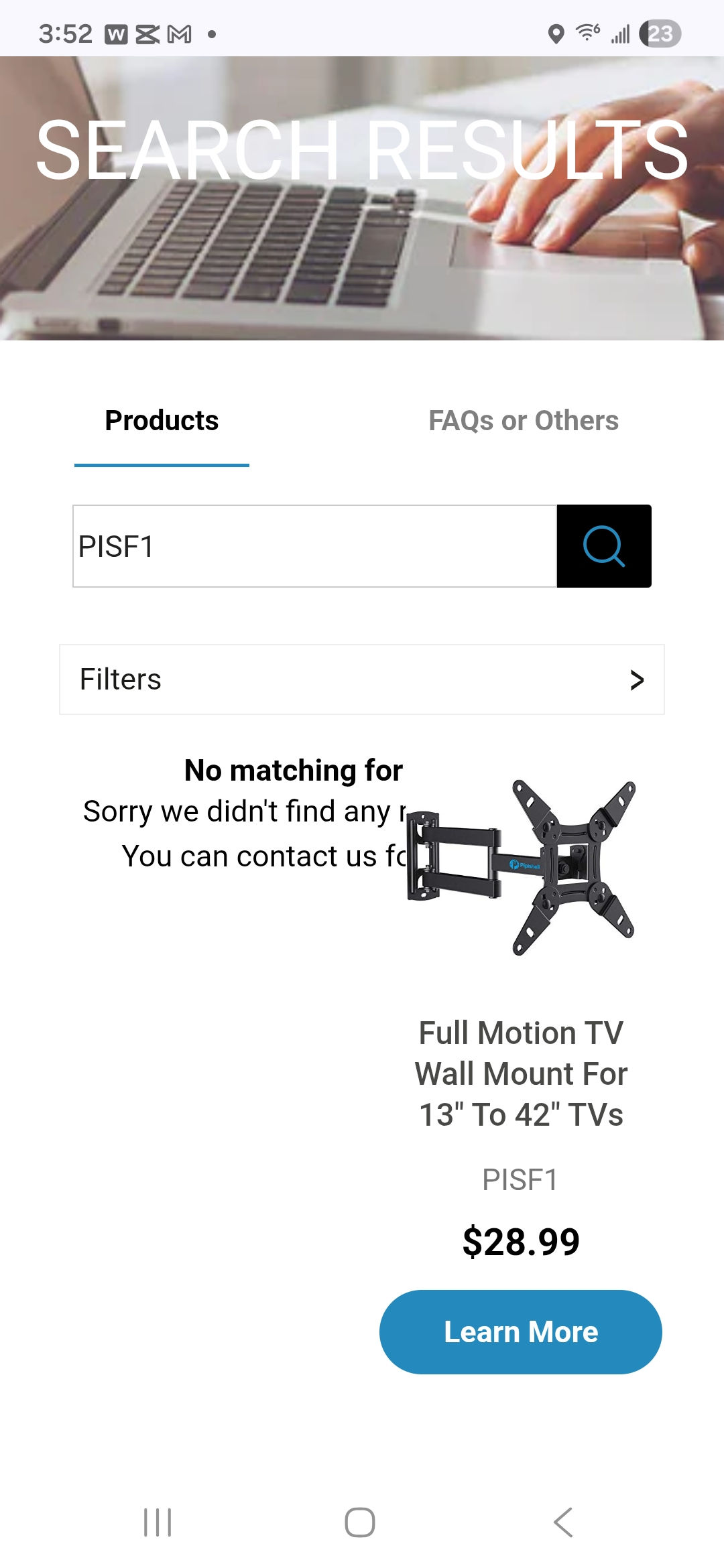Select the Products tab
Screen dimensions: 724x1568
(162, 421)
